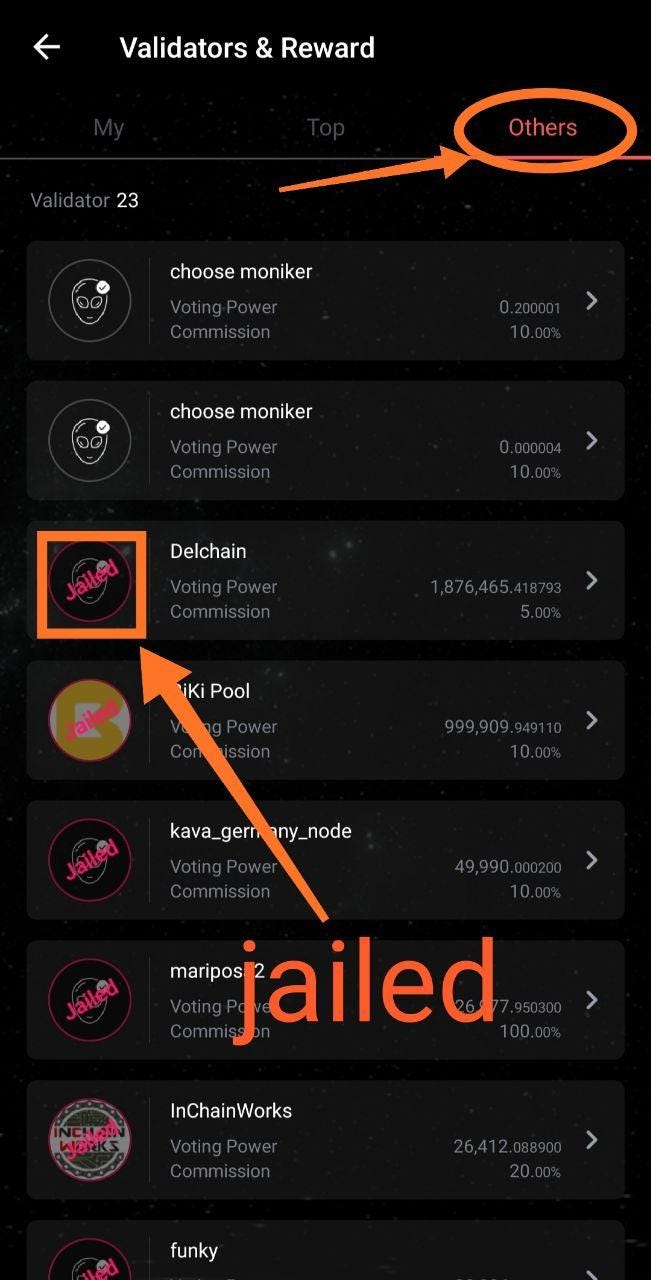The width and height of the screenshot is (651, 1280).
Task: Go back using the arrow
Action: (x=47, y=48)
